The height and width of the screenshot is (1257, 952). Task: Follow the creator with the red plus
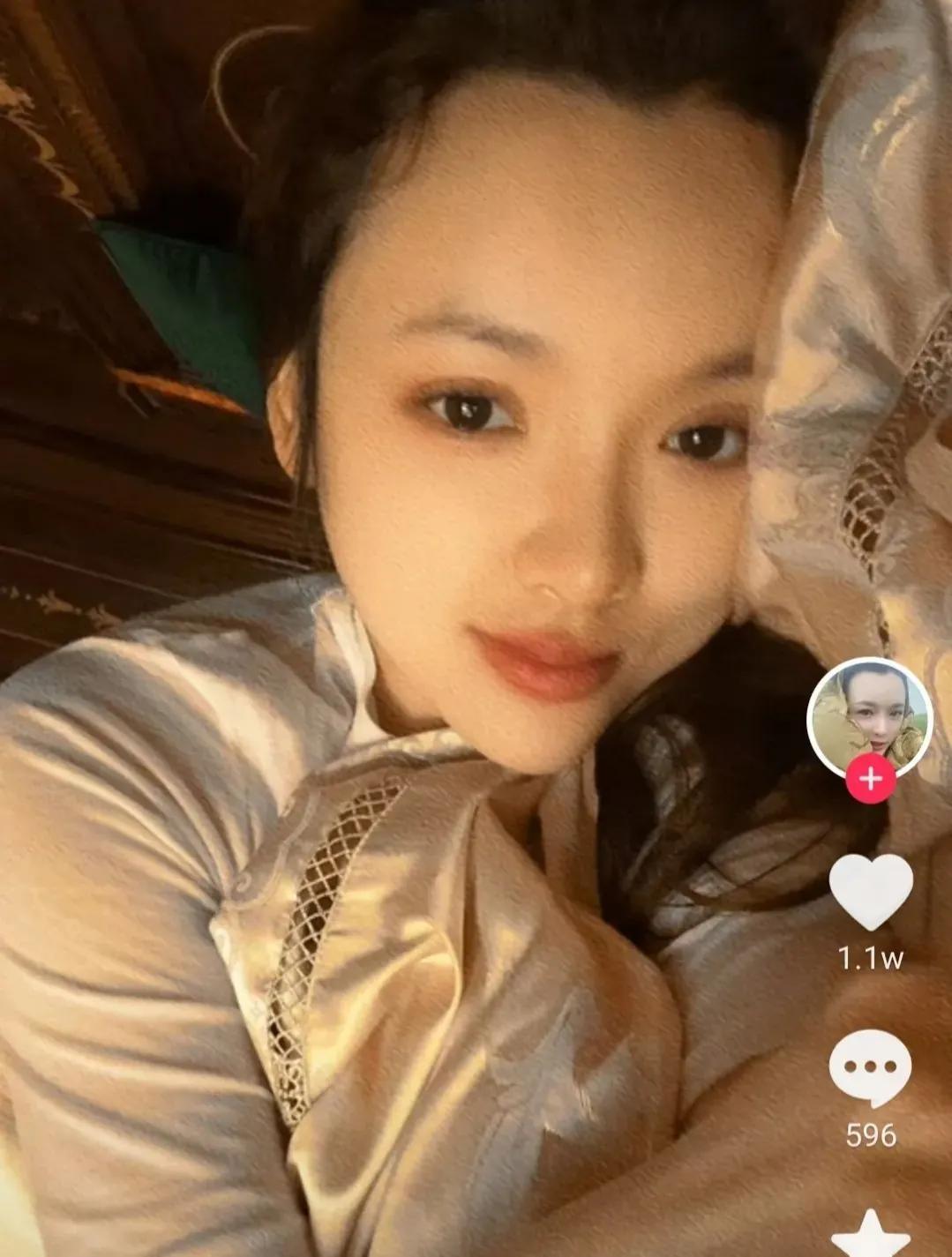(870, 779)
